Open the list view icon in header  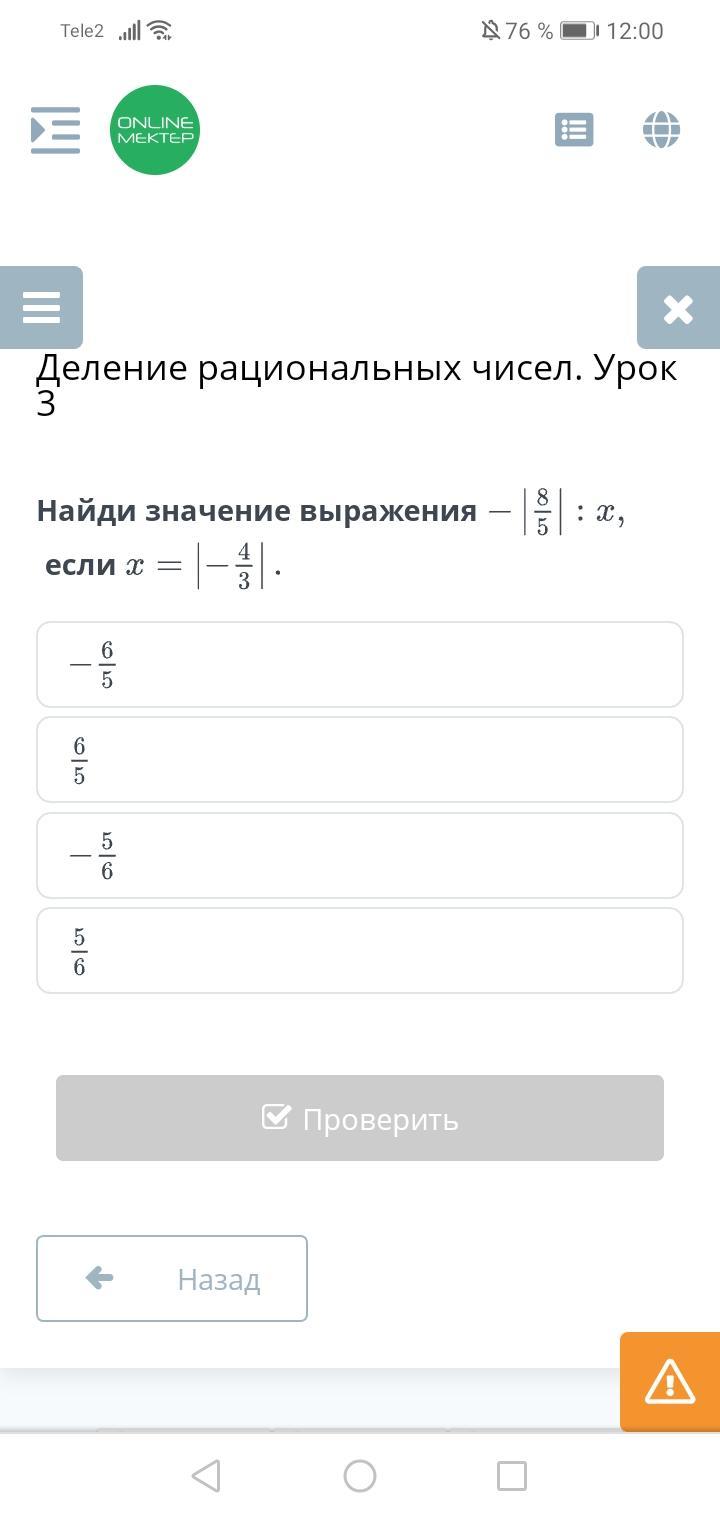[x=574, y=130]
